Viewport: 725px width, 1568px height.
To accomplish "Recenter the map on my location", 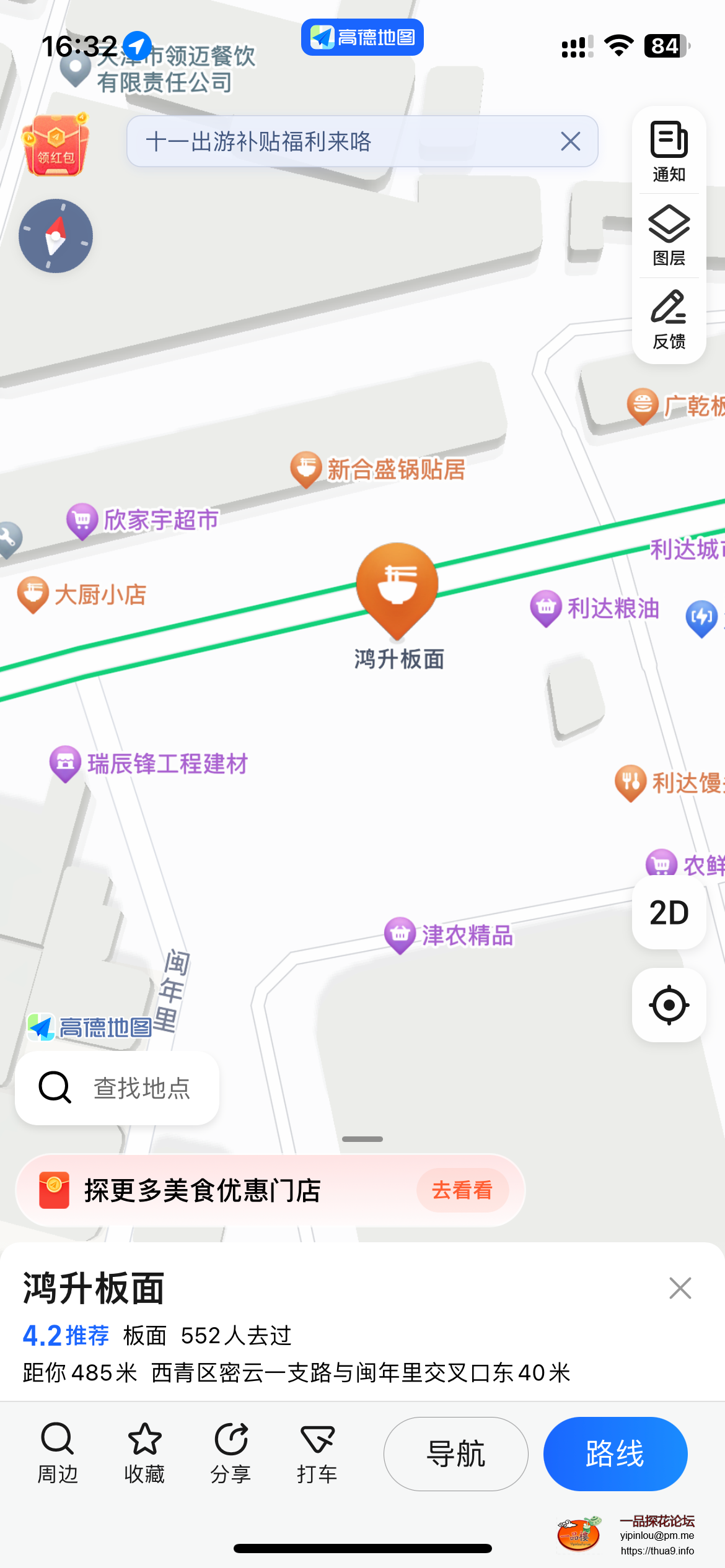I will (669, 1004).
